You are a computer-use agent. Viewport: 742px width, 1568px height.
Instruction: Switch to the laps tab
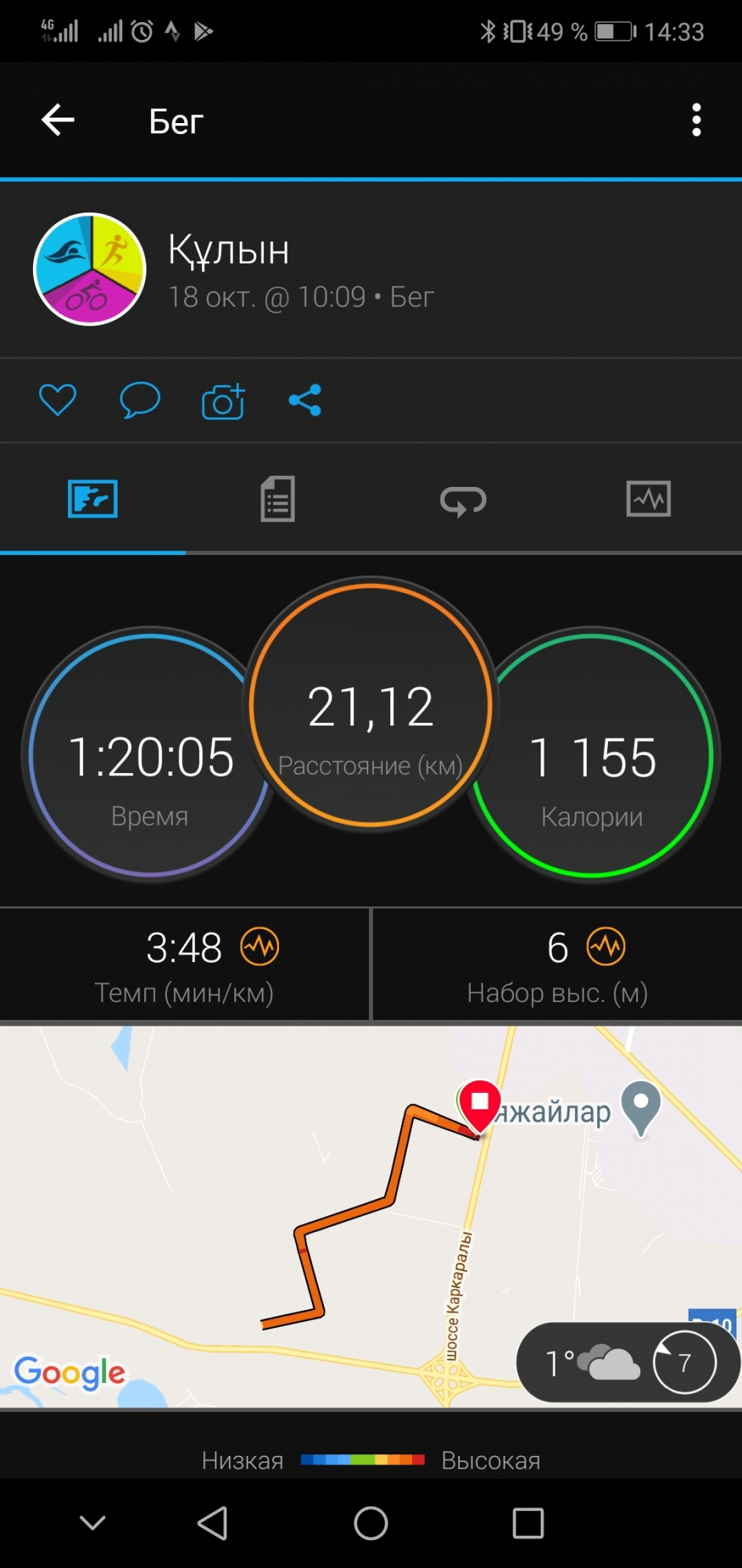pos(463,500)
